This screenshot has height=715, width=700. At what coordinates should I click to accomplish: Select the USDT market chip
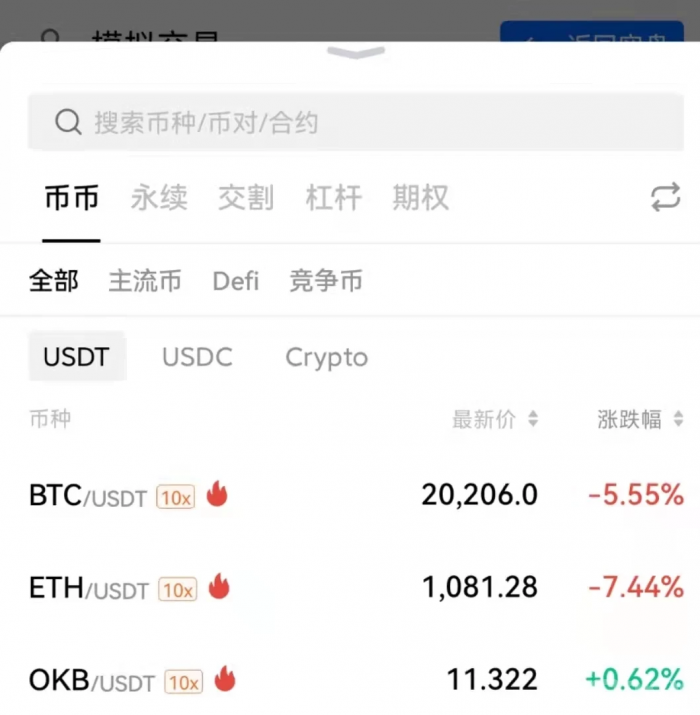click(76, 357)
